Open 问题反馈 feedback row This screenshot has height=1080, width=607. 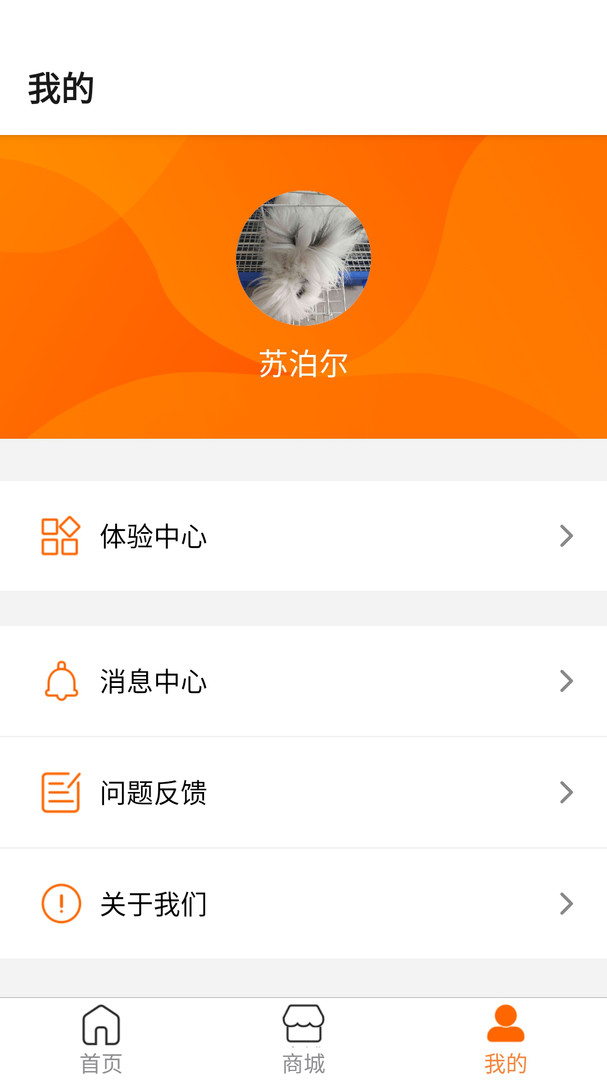303,793
